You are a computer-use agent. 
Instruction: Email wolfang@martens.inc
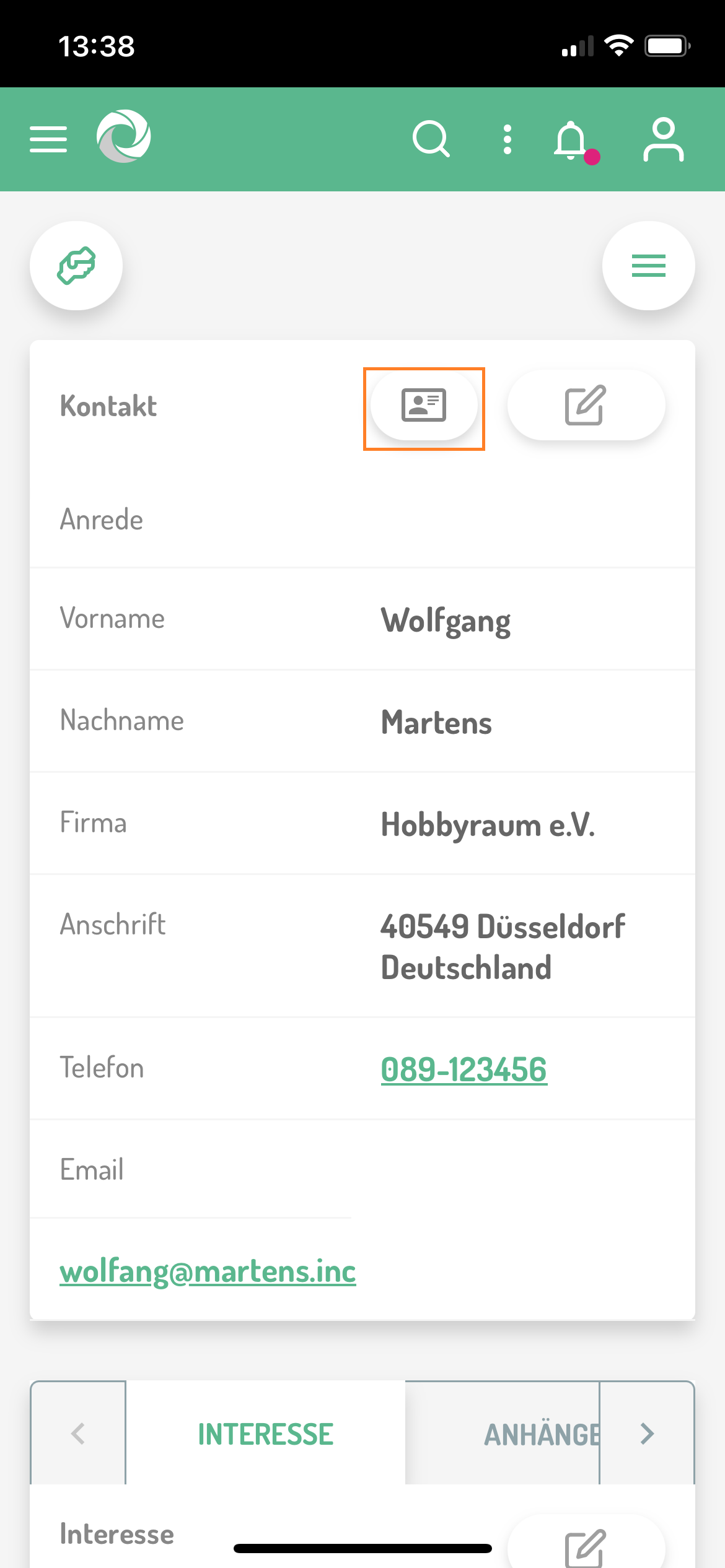[208, 1271]
